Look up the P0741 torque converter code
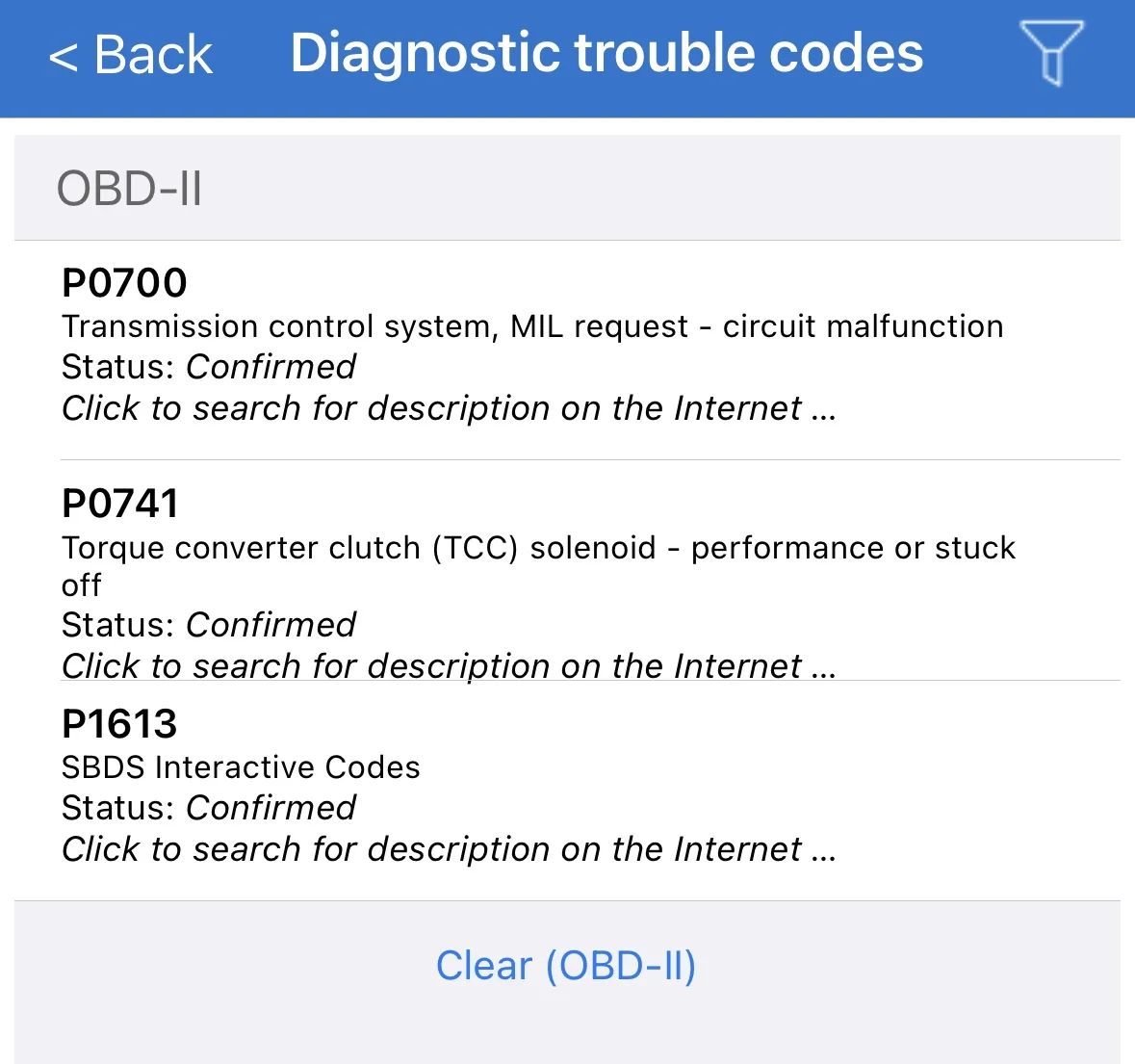This screenshot has height=1064, width=1135. [x=568, y=570]
